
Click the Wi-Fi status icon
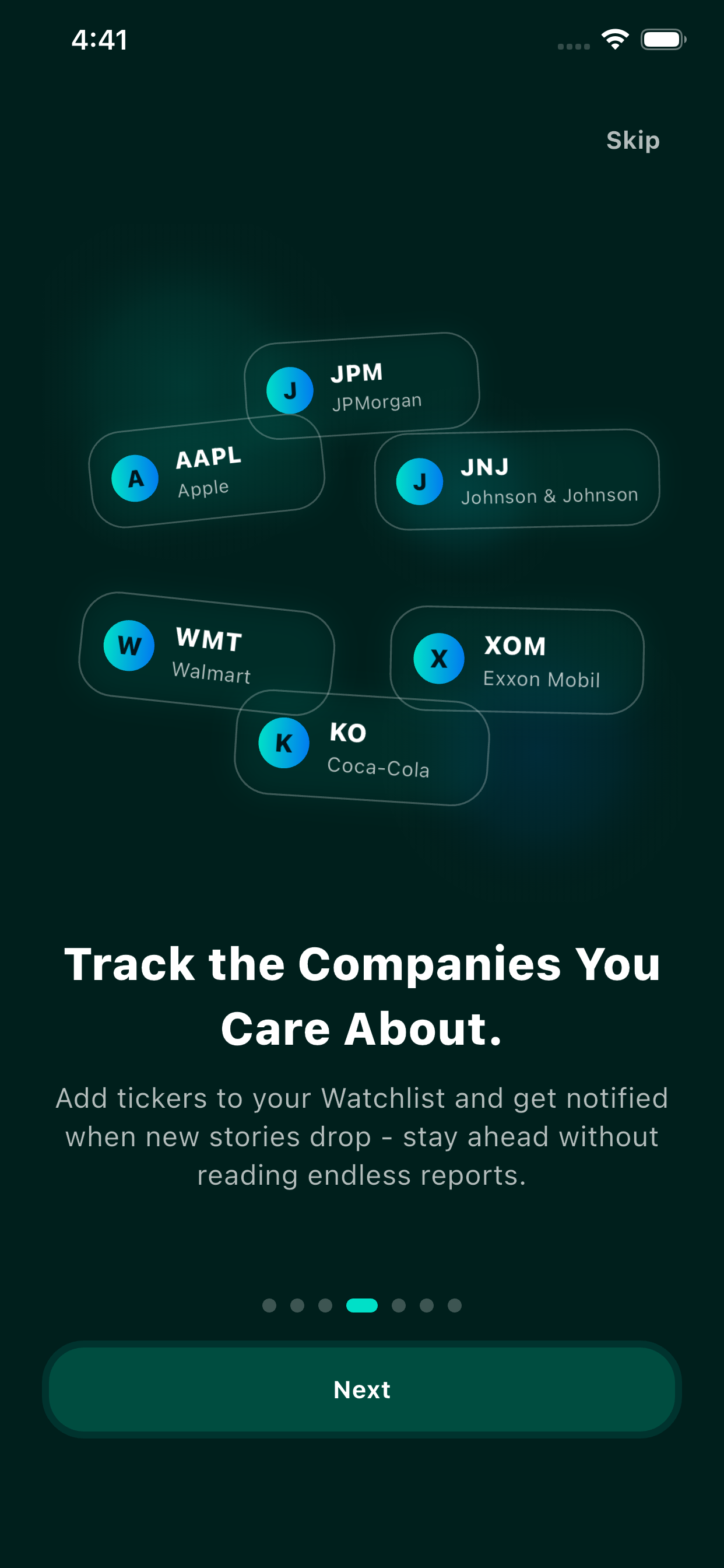tap(613, 39)
